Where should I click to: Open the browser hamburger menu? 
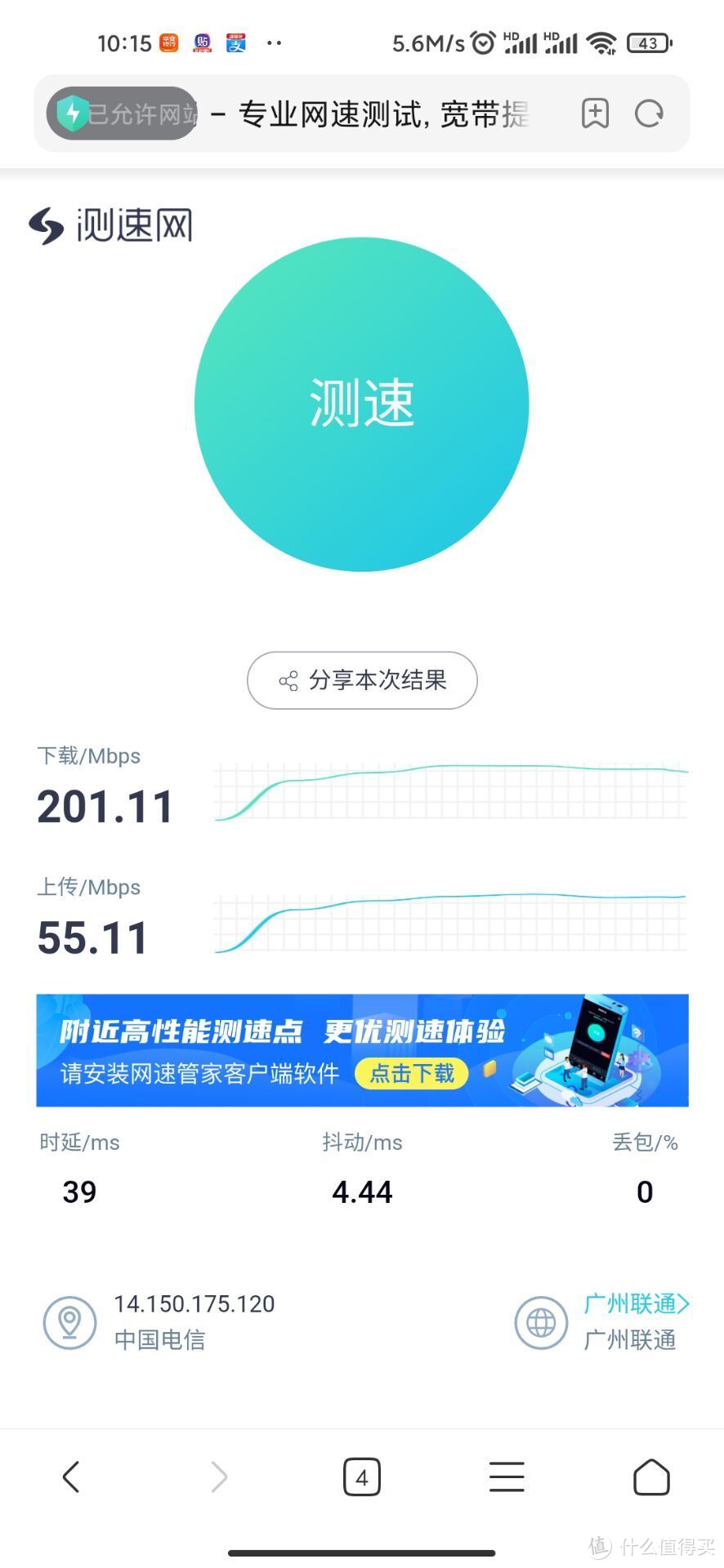[507, 1476]
